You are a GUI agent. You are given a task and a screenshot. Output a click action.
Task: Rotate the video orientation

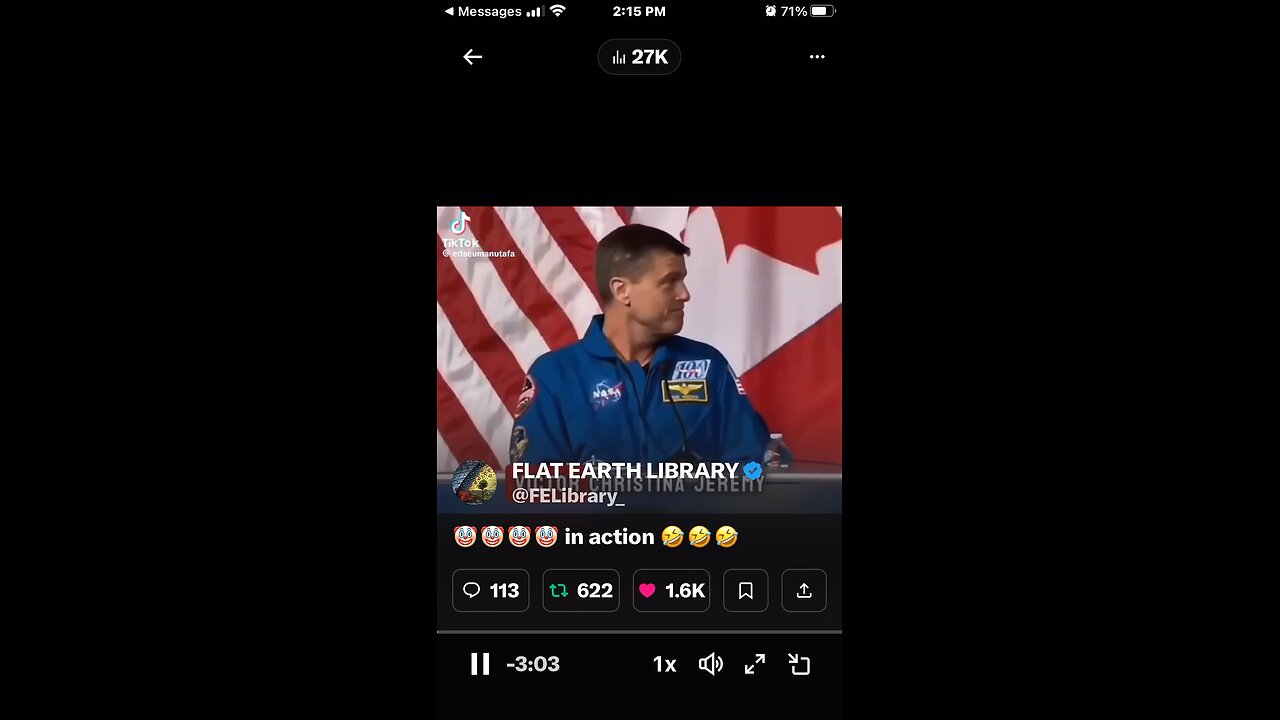pos(799,664)
